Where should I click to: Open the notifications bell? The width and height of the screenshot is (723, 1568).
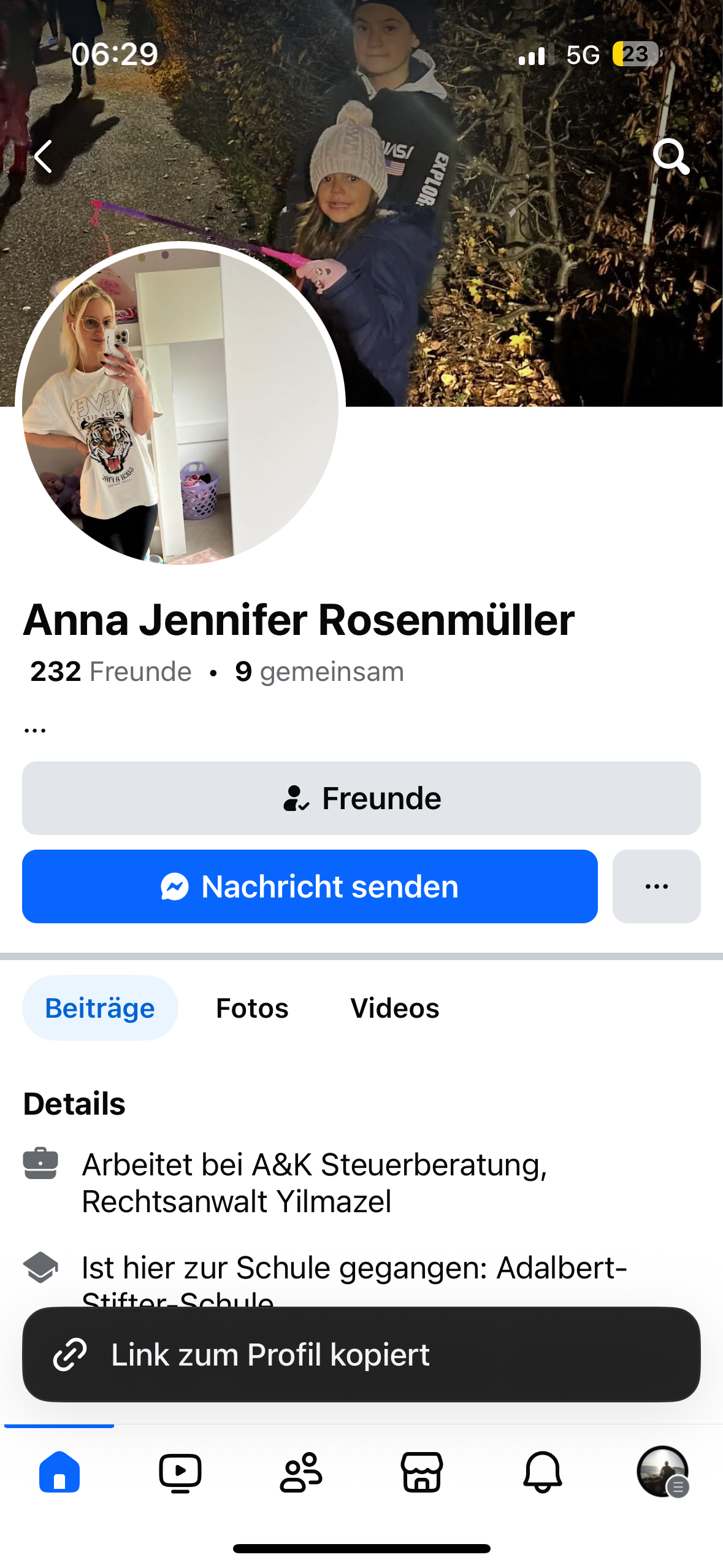click(x=543, y=1472)
